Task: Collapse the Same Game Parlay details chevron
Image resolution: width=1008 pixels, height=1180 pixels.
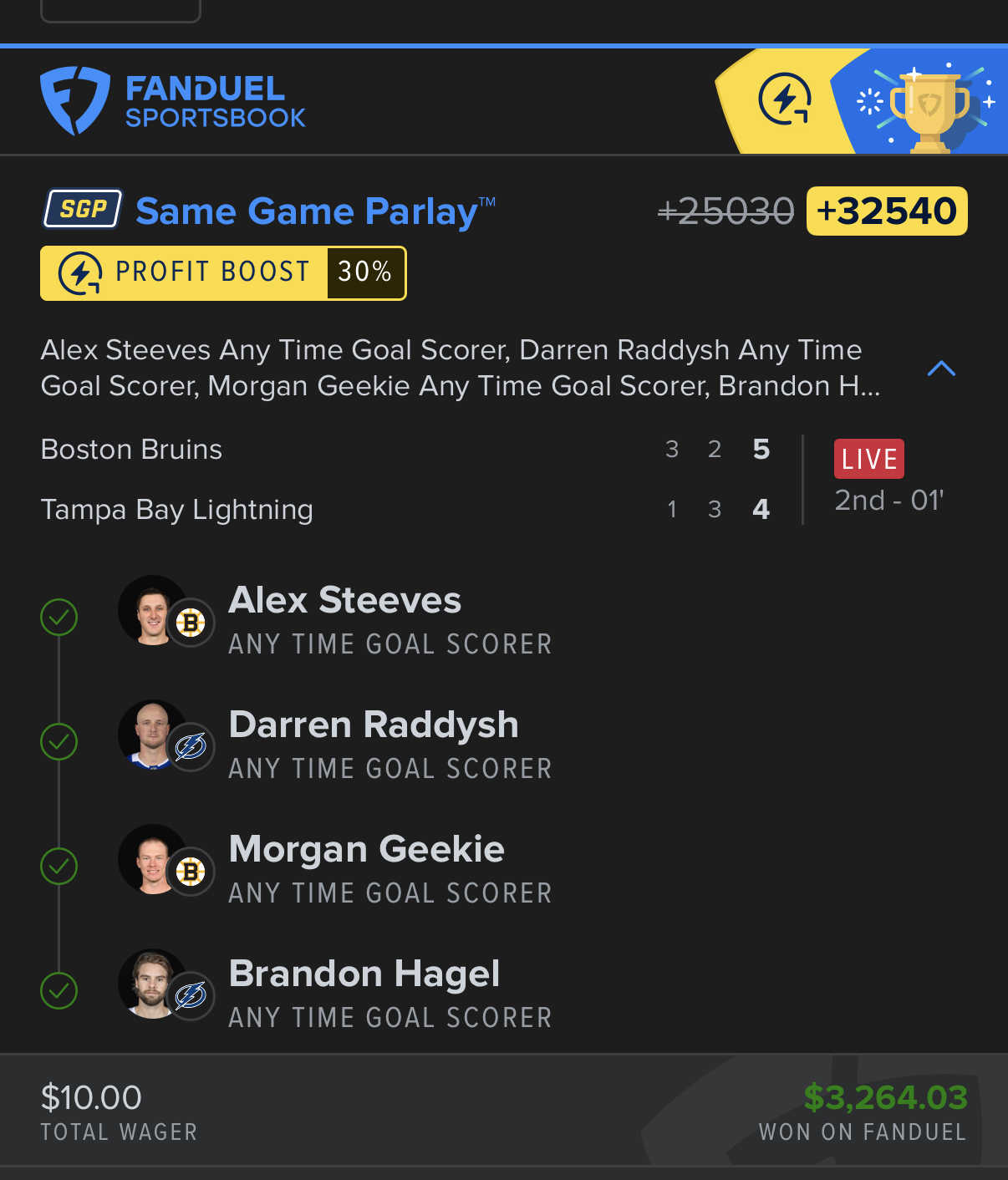Action: coord(941,369)
